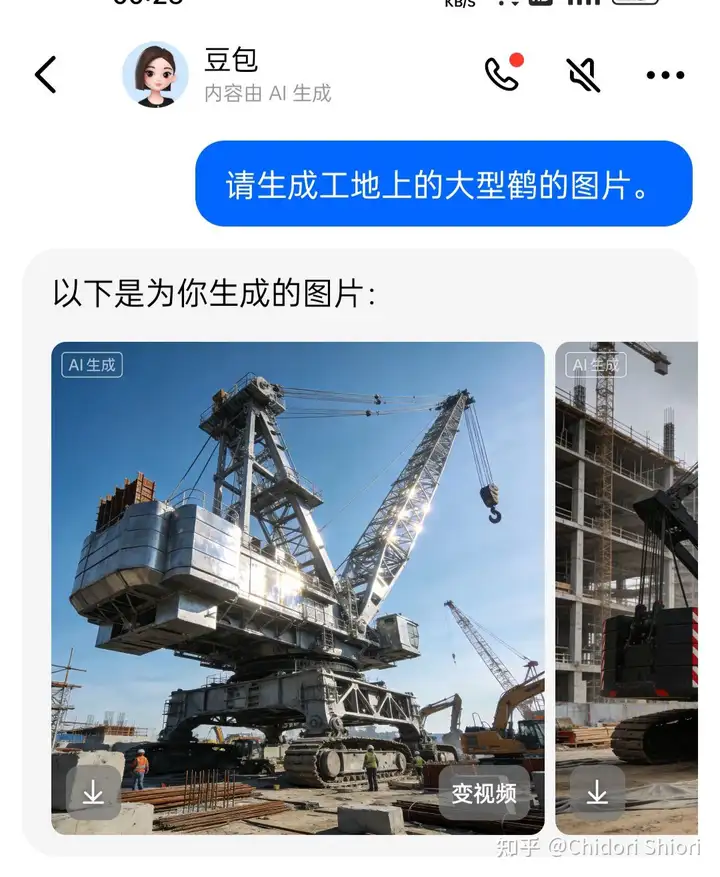Download the first crane image
The image size is (720, 877).
click(93, 793)
